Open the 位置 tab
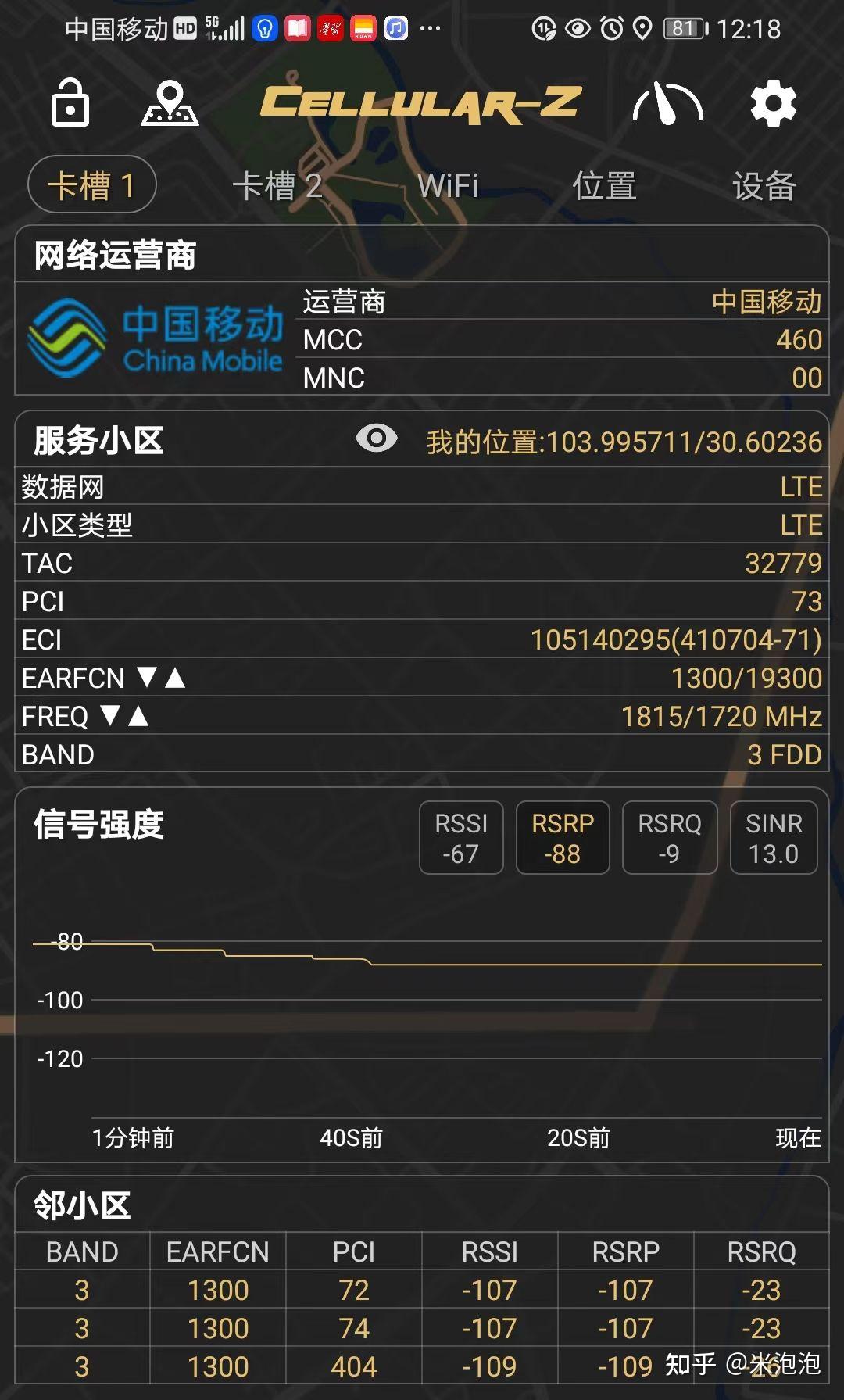Screen dimensions: 844x1400 pos(604,186)
